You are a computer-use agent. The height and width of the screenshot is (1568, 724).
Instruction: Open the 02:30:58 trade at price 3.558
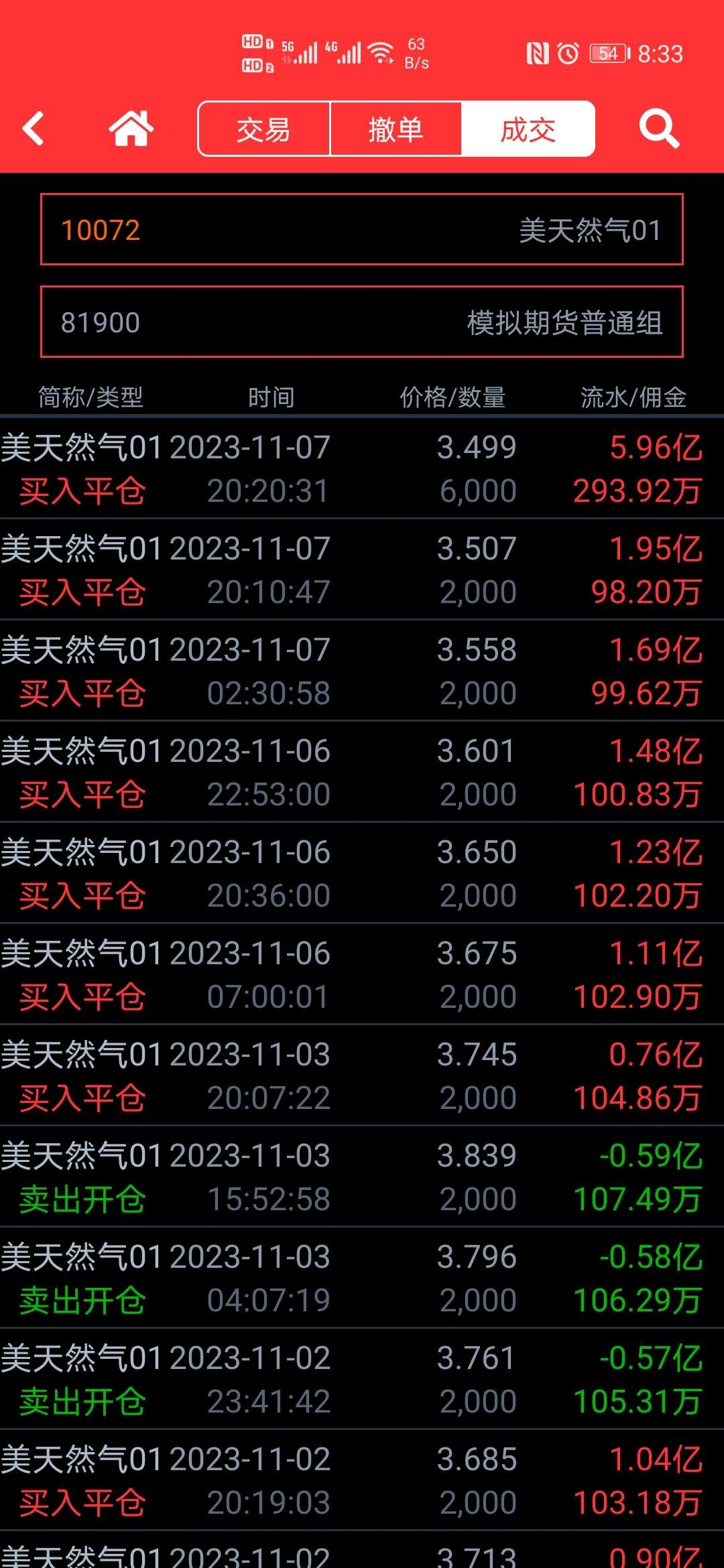pos(362,670)
